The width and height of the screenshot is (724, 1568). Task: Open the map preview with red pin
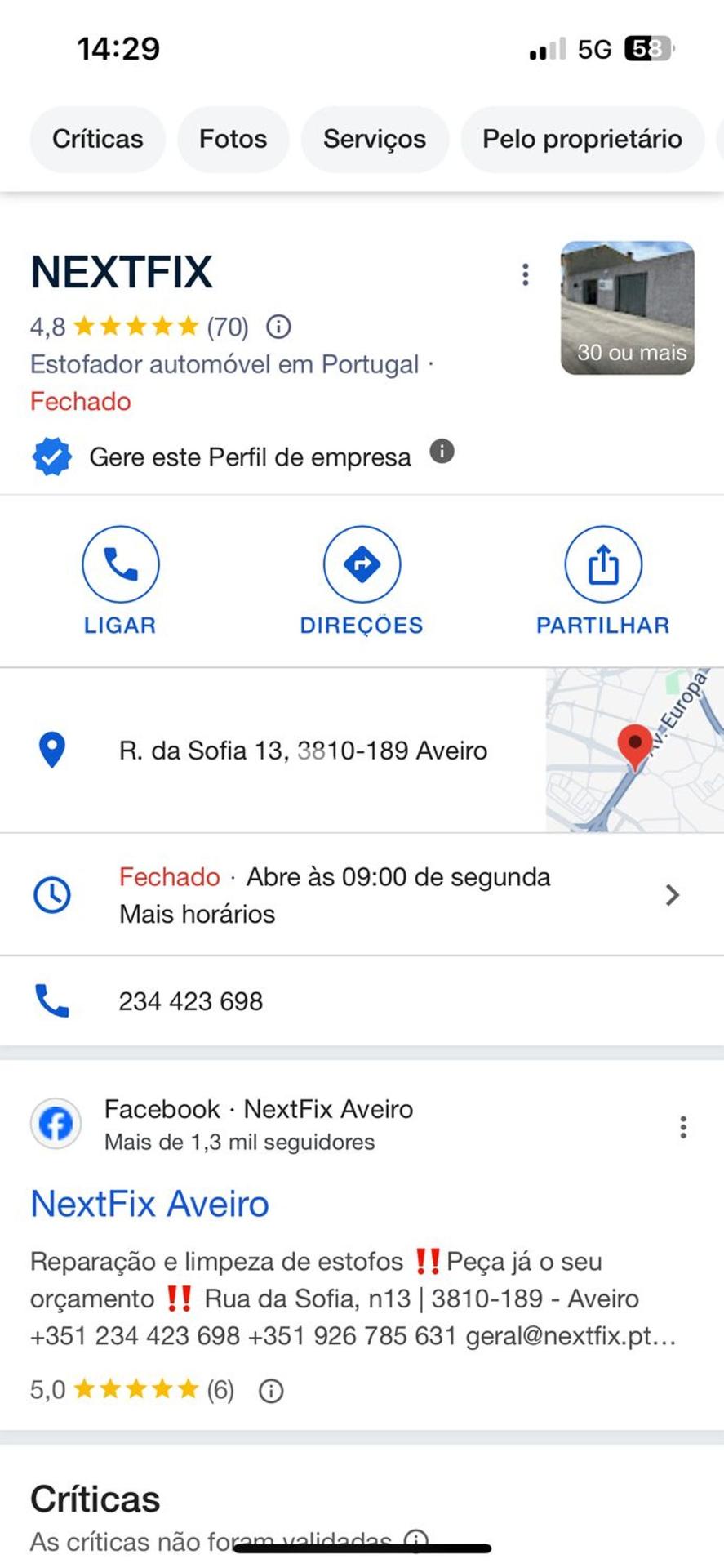pyautogui.click(x=634, y=751)
